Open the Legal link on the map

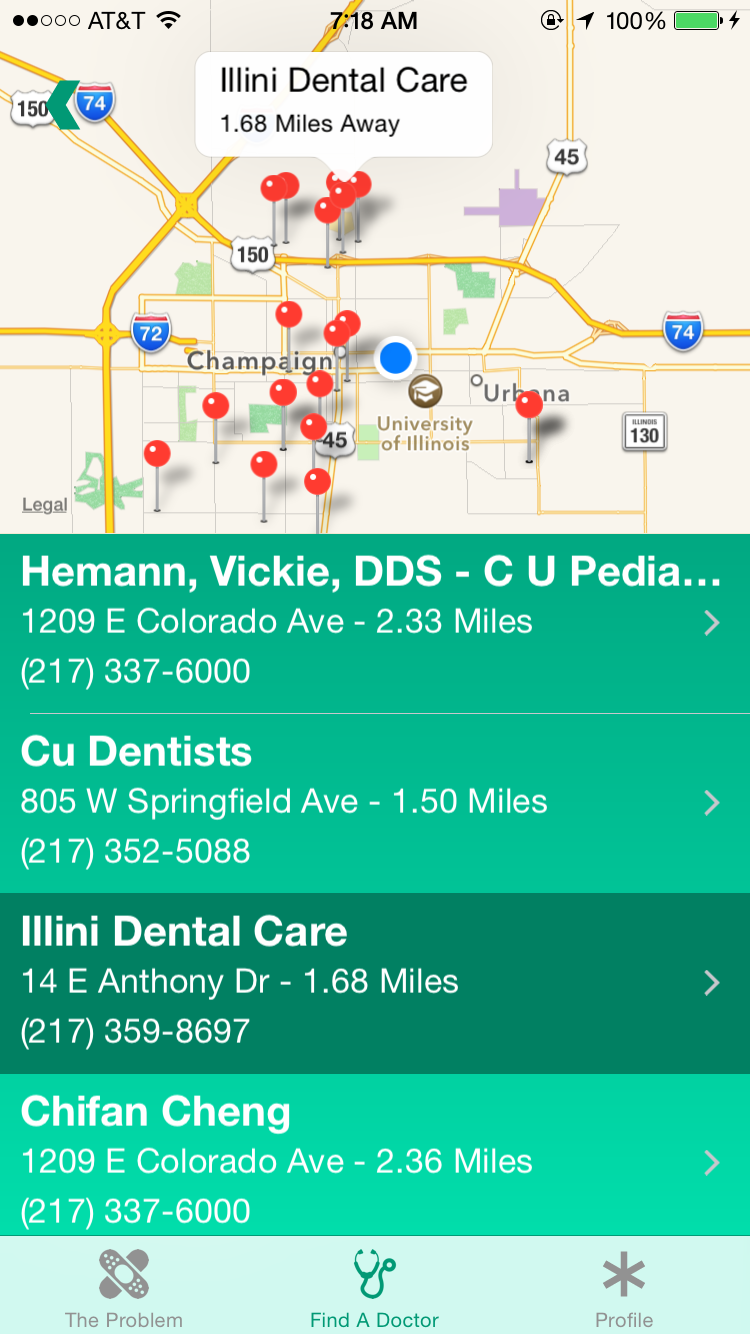45,505
